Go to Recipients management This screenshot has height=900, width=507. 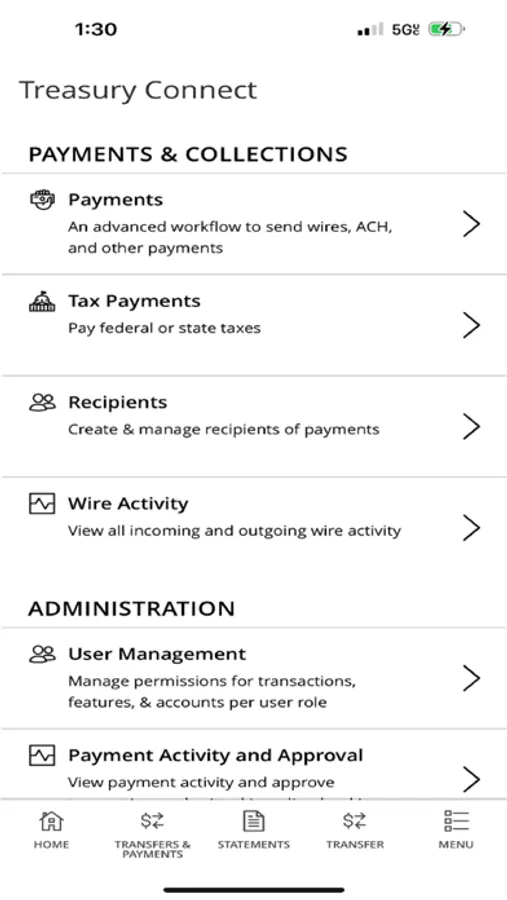(253, 426)
